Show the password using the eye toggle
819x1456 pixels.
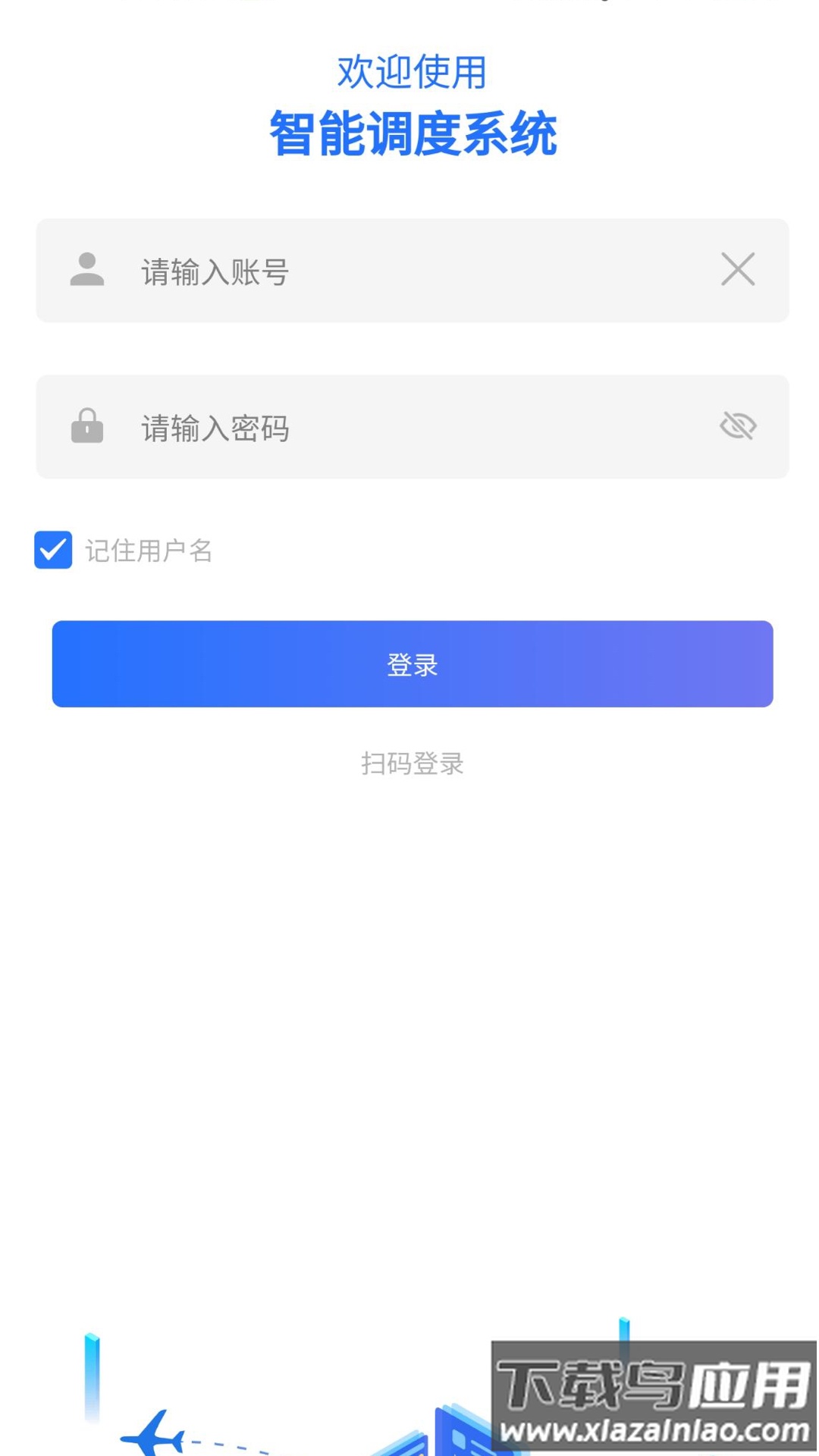736,425
